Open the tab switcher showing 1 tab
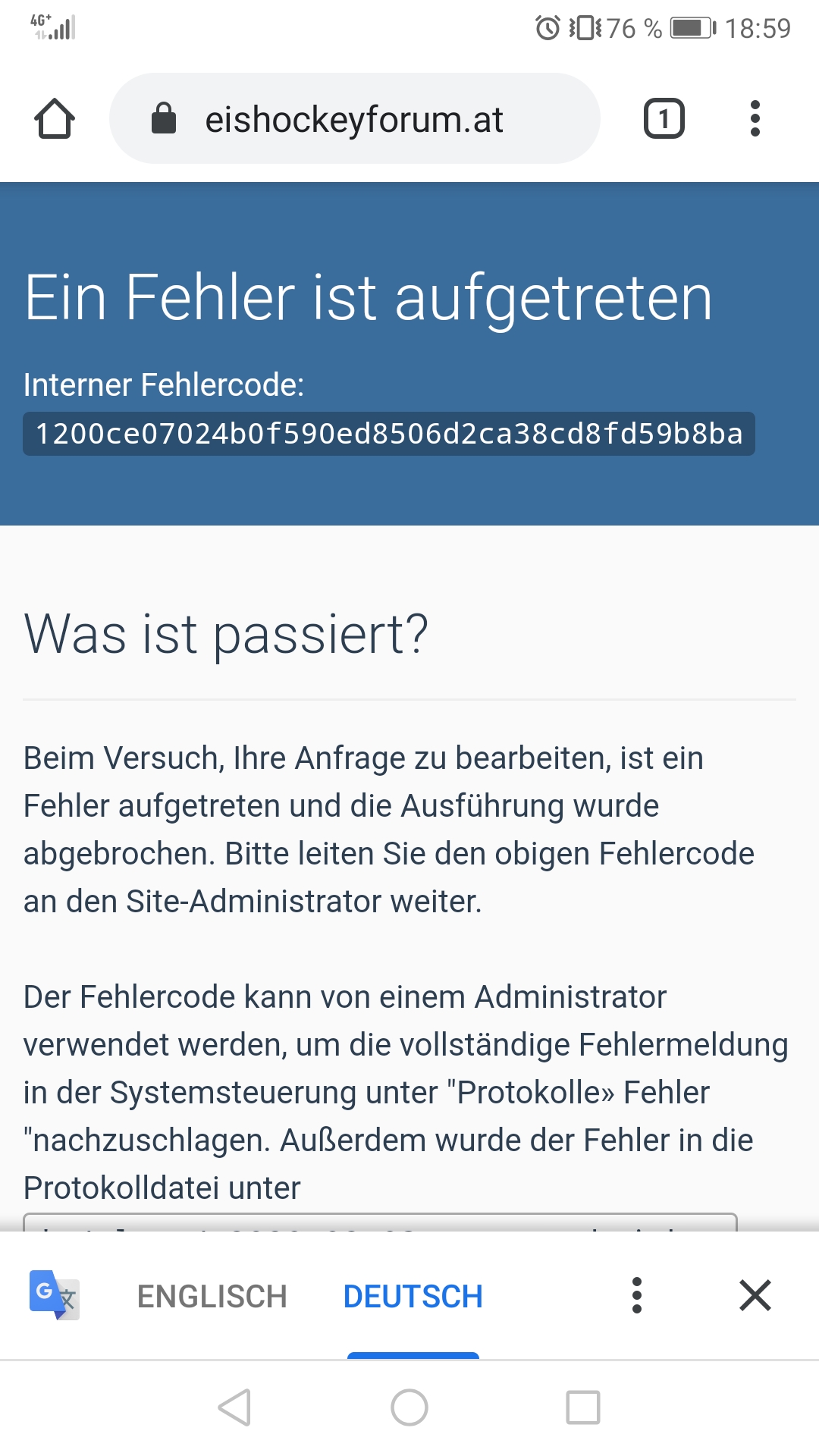This screenshot has height=1456, width=819. (664, 119)
